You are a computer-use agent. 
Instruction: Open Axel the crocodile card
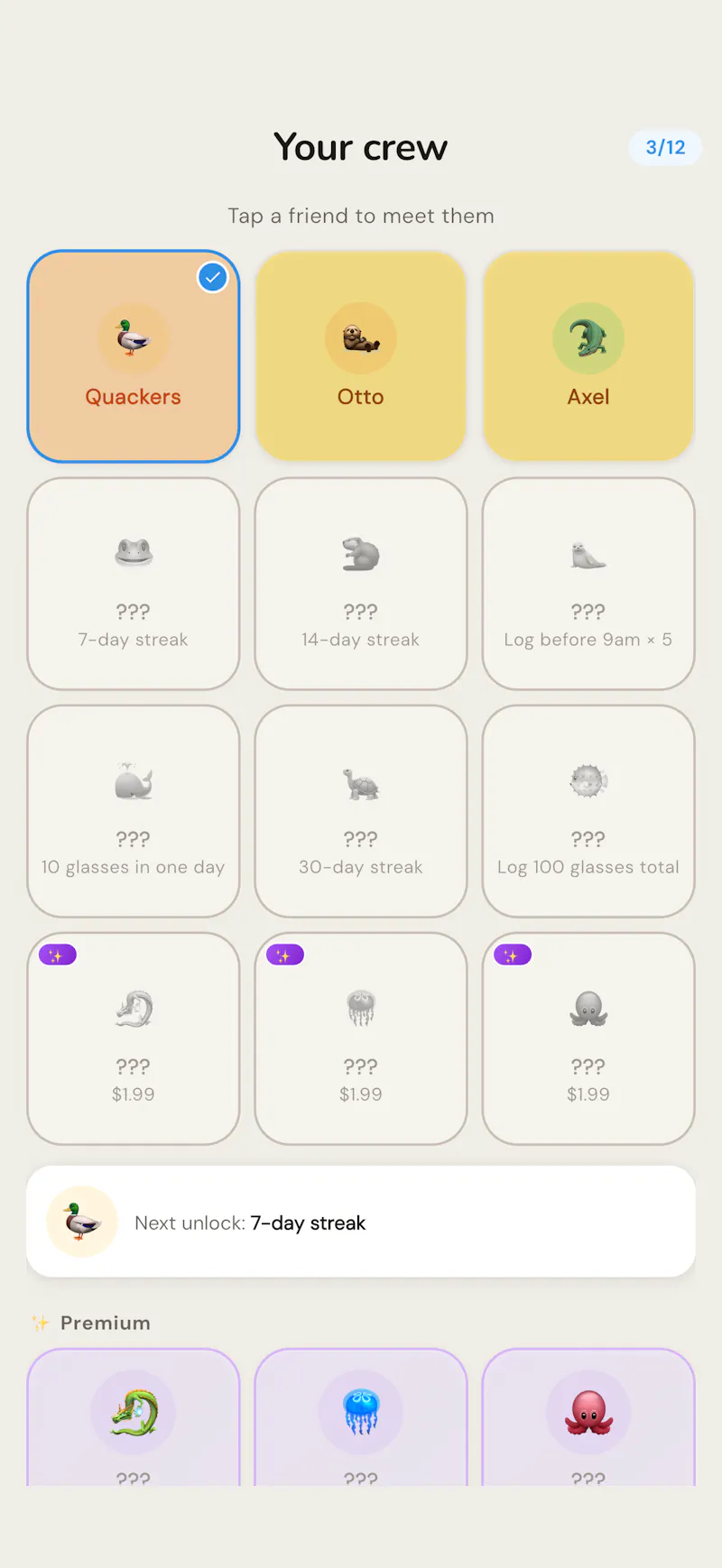pos(588,356)
